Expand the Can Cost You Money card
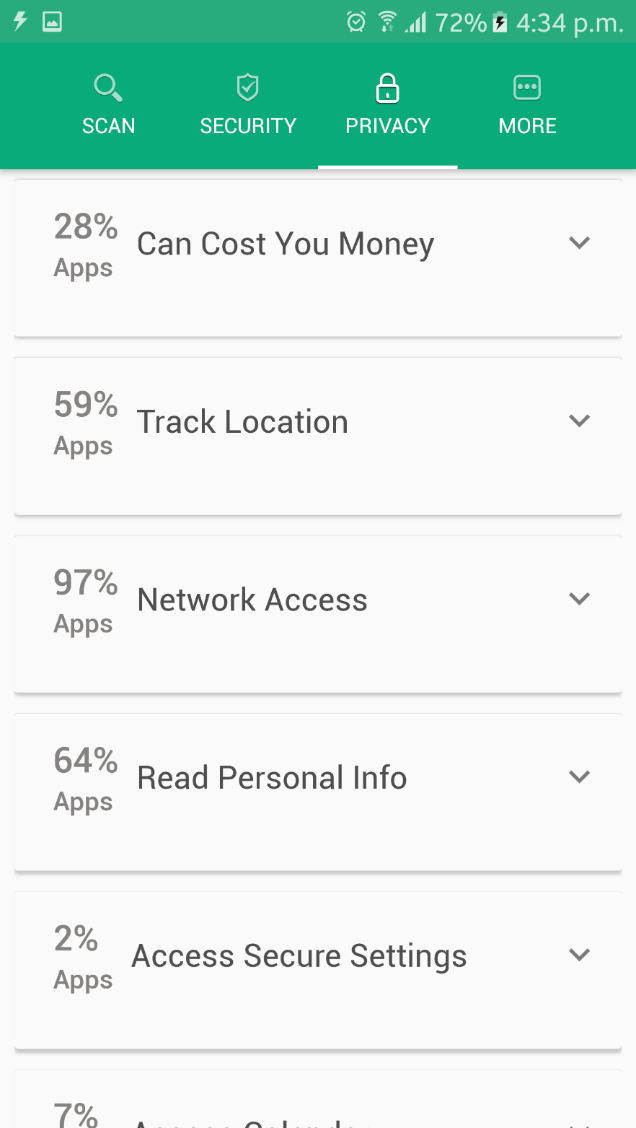The height and width of the screenshot is (1128, 636). coord(318,258)
